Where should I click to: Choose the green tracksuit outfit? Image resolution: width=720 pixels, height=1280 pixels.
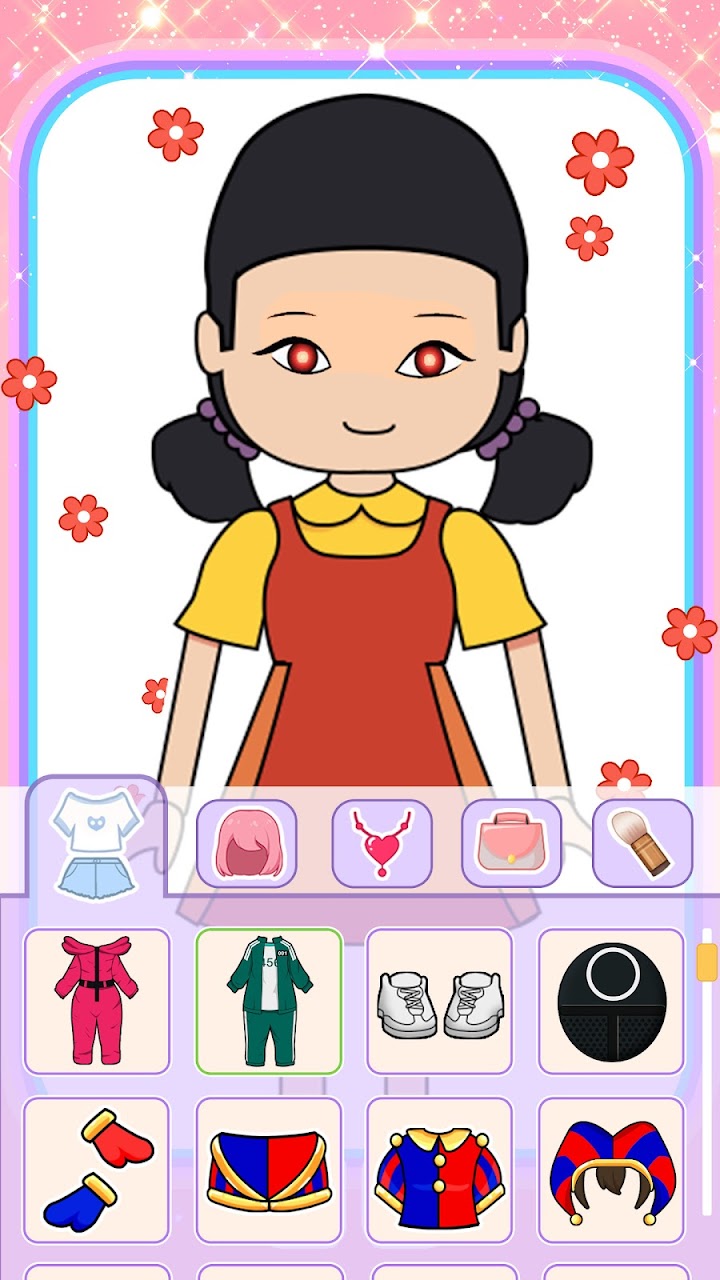269,1001
